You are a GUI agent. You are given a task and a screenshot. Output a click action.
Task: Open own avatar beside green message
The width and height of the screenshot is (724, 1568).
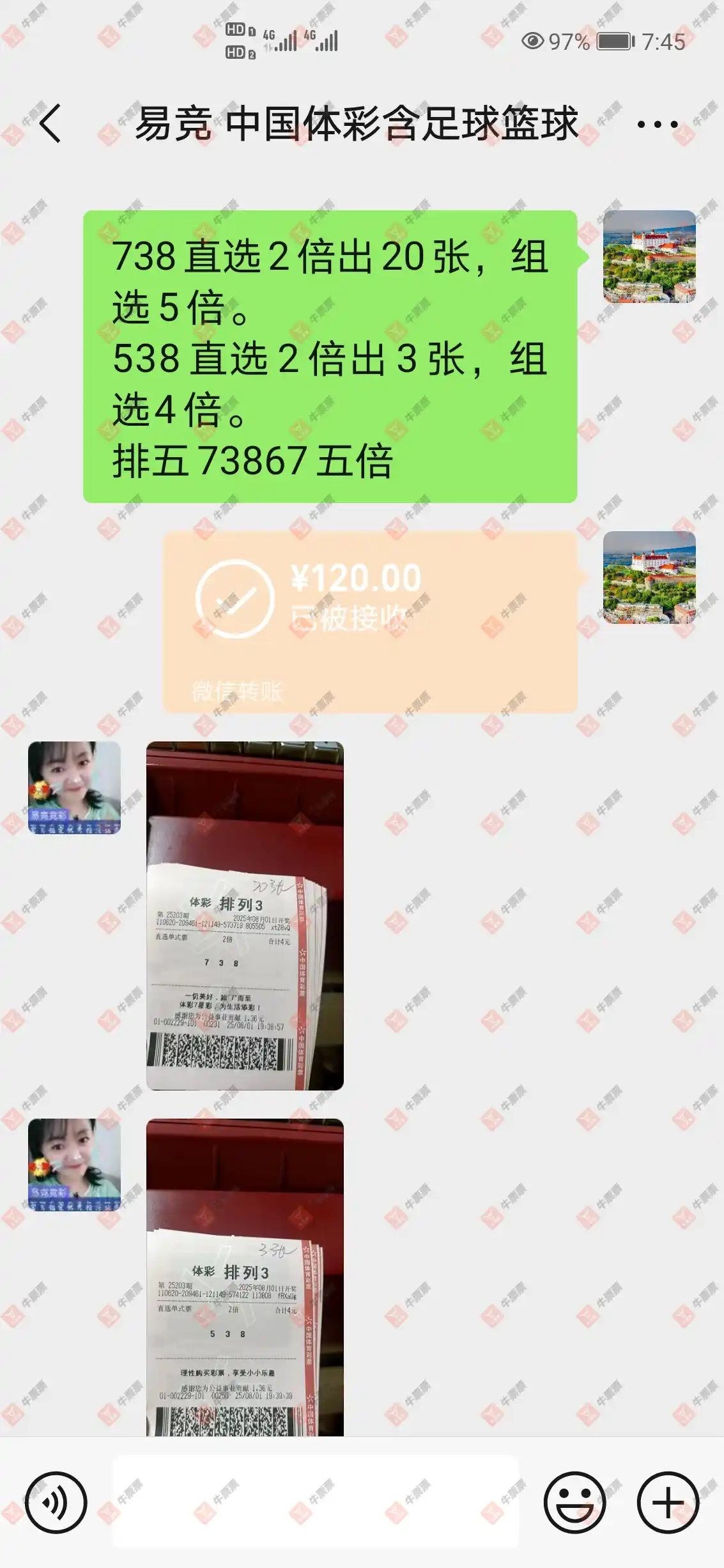point(649,256)
